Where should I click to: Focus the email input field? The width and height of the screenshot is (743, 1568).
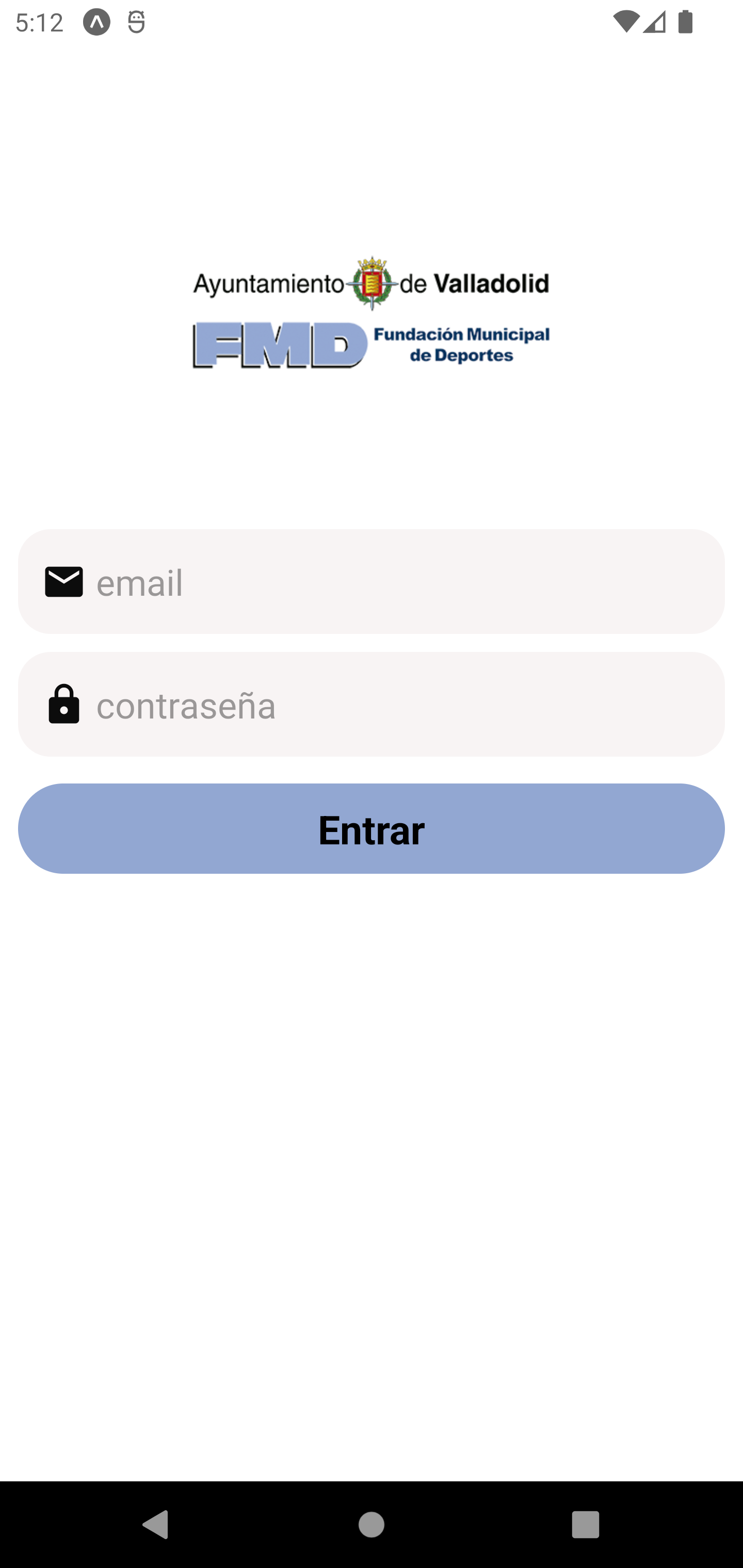pyautogui.click(x=402, y=582)
